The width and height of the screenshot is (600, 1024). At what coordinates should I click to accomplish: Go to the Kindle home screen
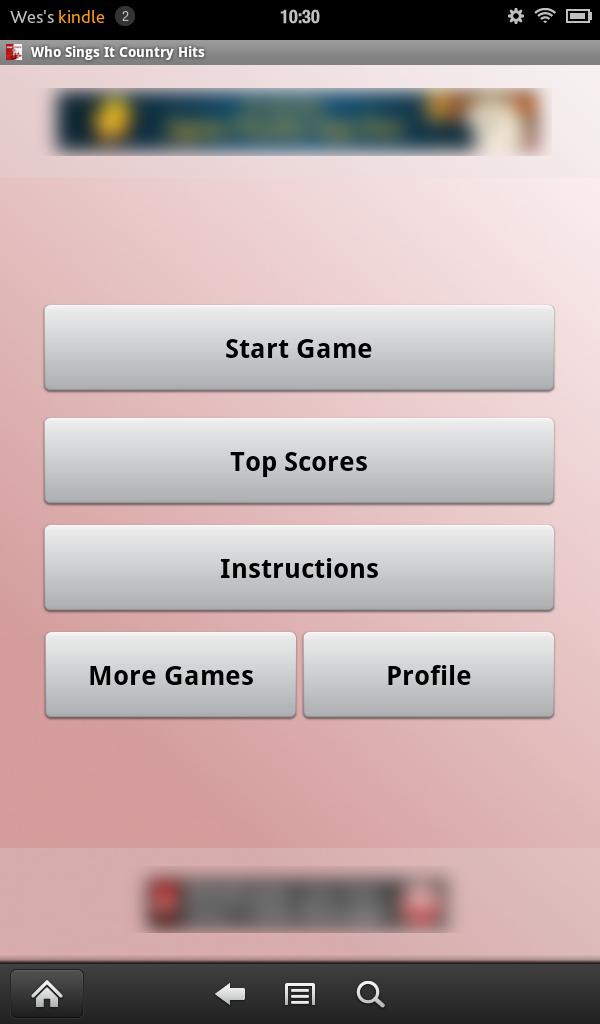point(47,993)
